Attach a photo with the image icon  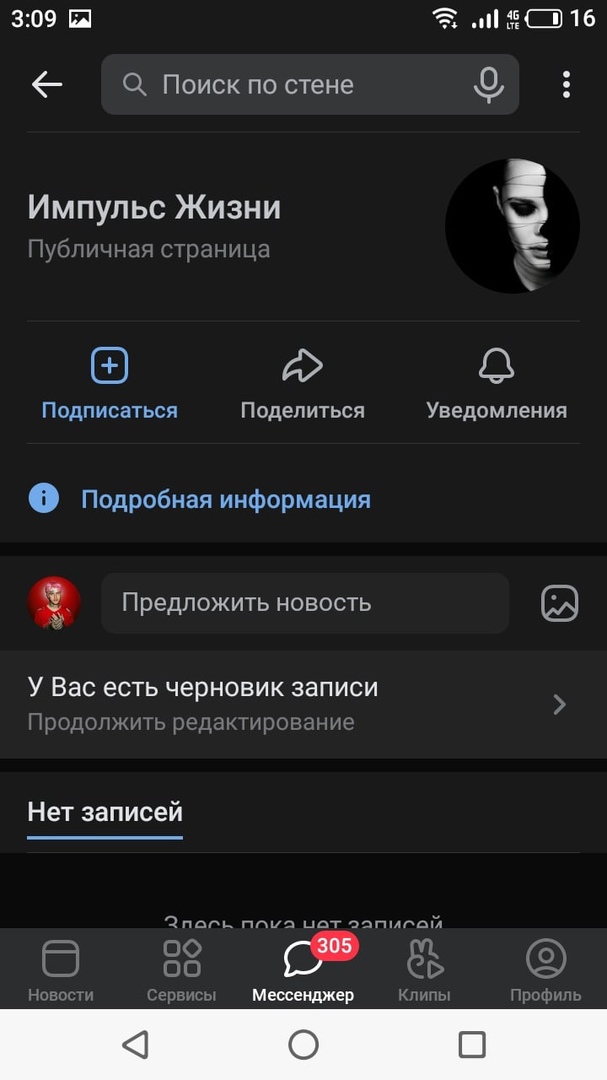click(560, 603)
